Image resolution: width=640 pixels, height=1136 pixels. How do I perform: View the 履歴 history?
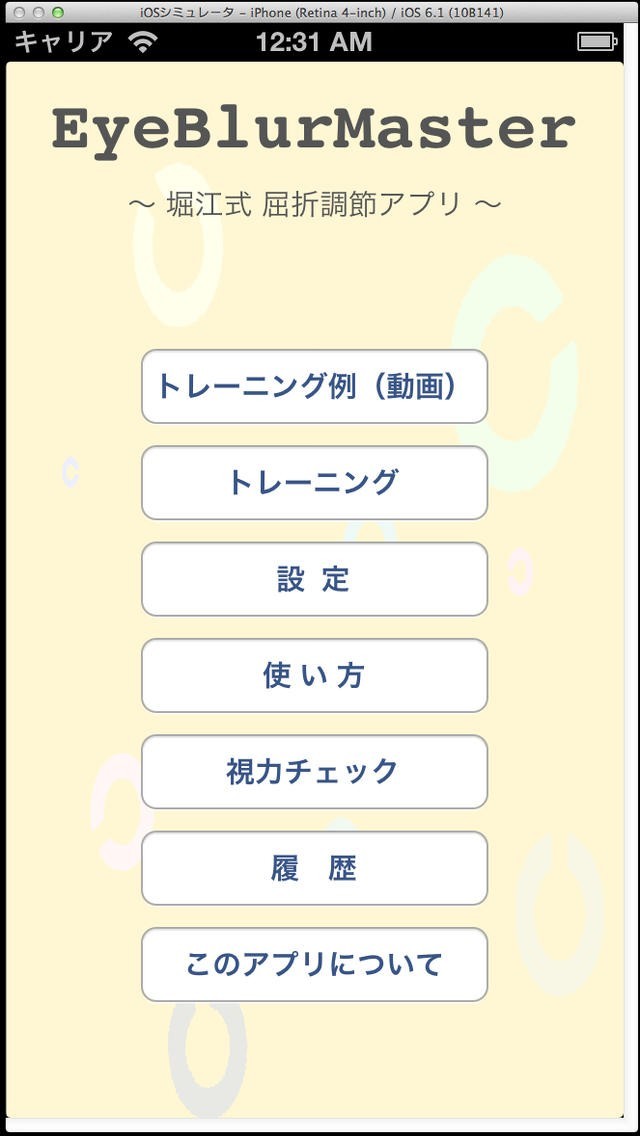(x=314, y=868)
